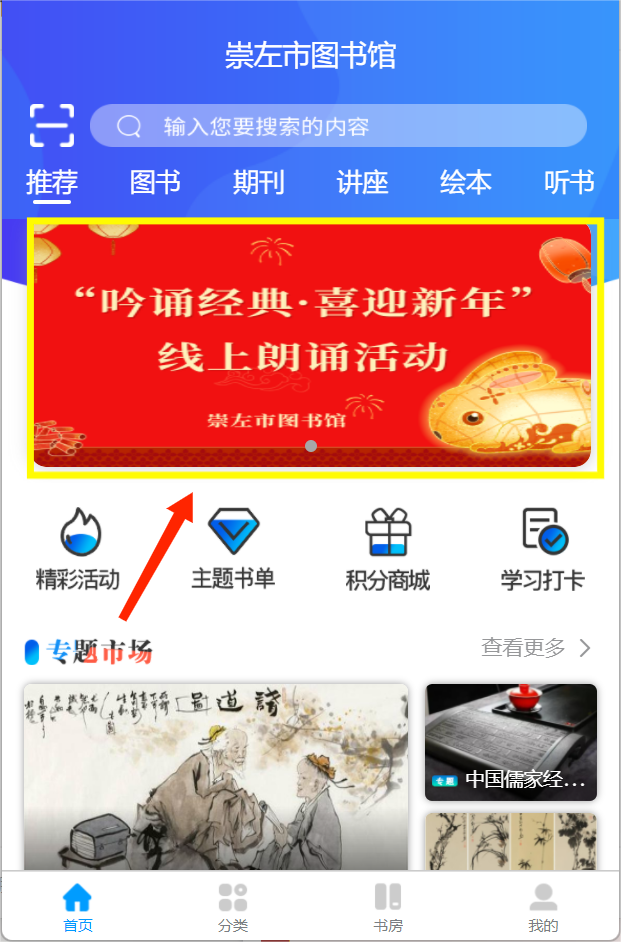621x942 pixels.
Task: Tap the search box 输入您要搜索的内容
Action: coord(338,126)
